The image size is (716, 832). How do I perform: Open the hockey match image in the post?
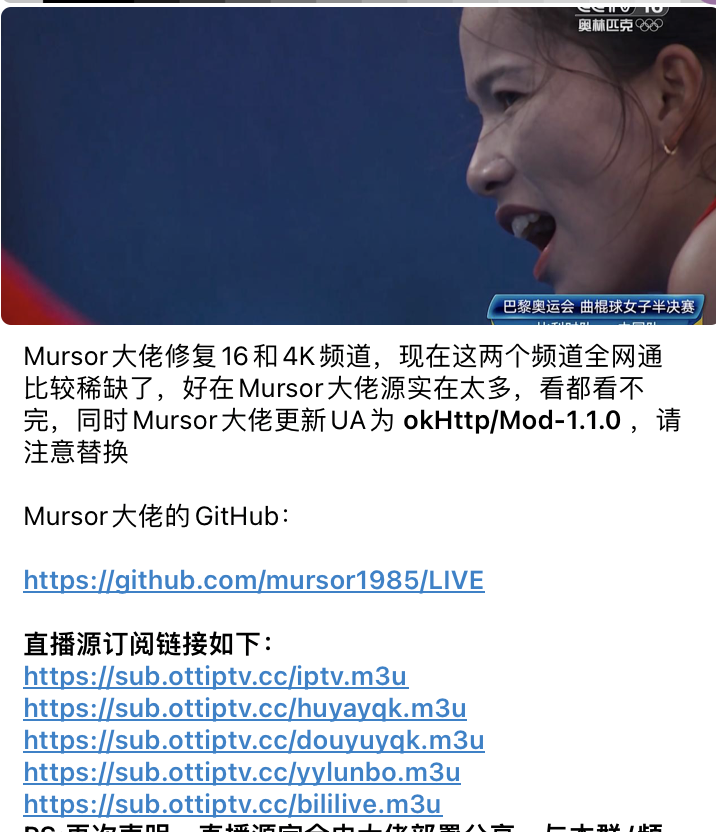click(358, 165)
